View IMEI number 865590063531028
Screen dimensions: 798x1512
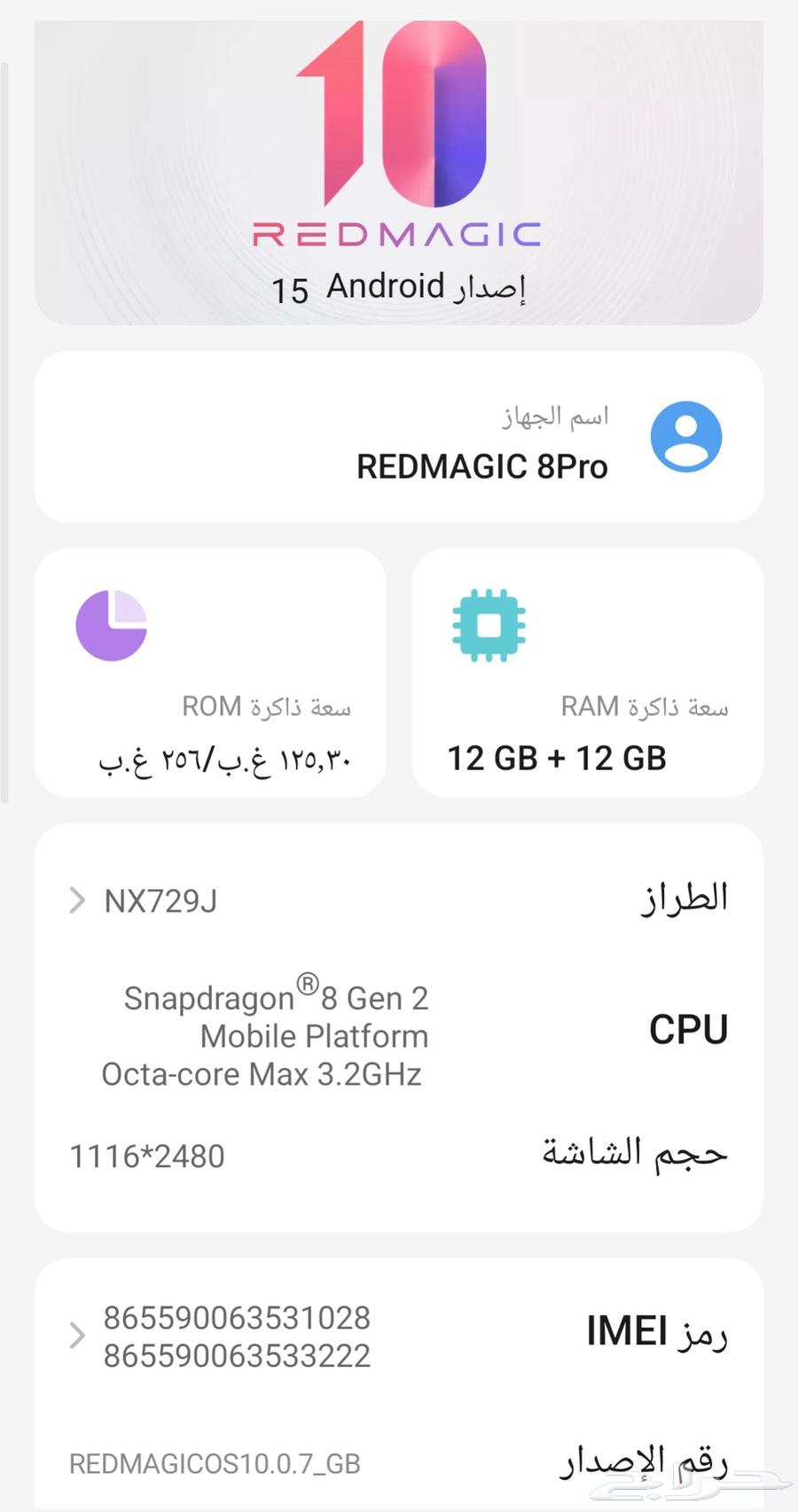click(237, 1318)
